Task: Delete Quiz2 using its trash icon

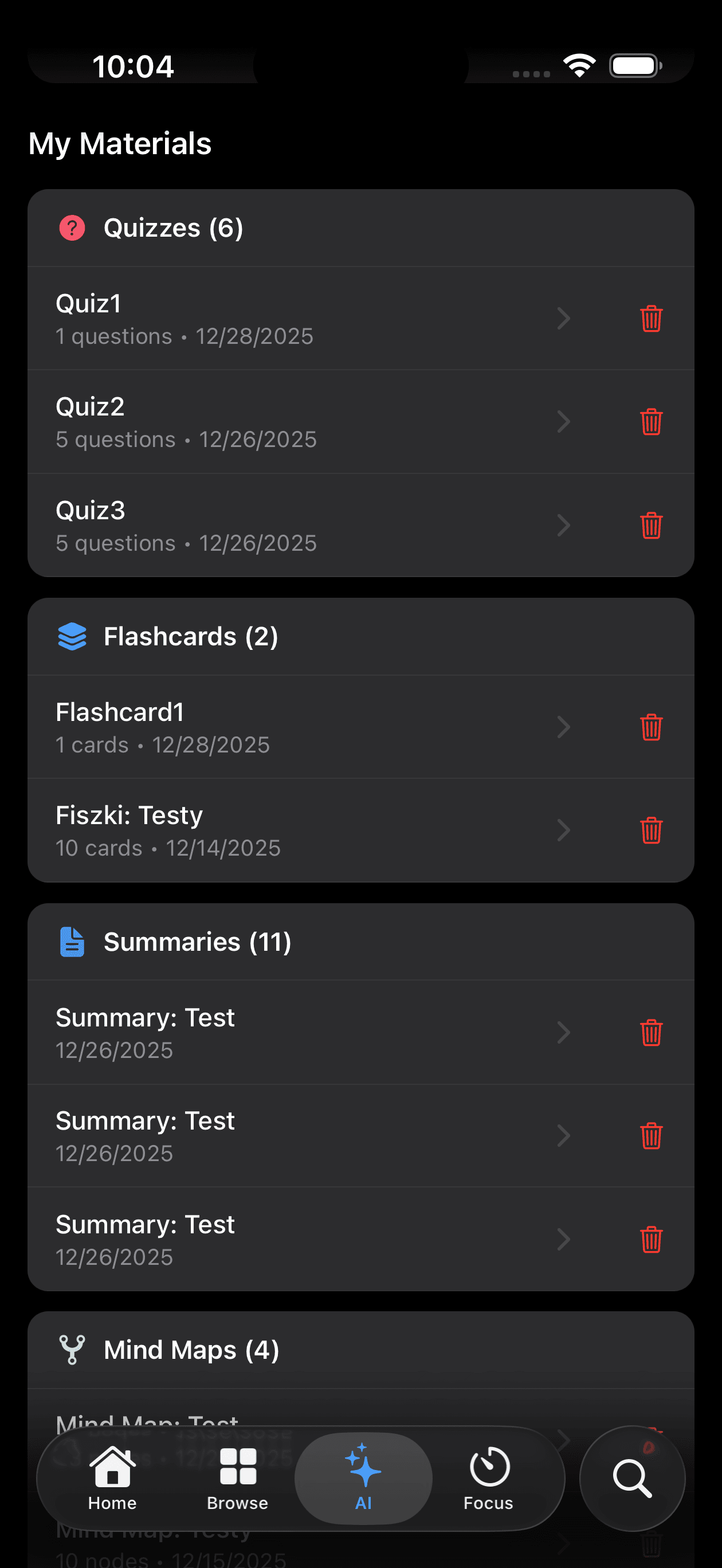Action: (x=651, y=422)
